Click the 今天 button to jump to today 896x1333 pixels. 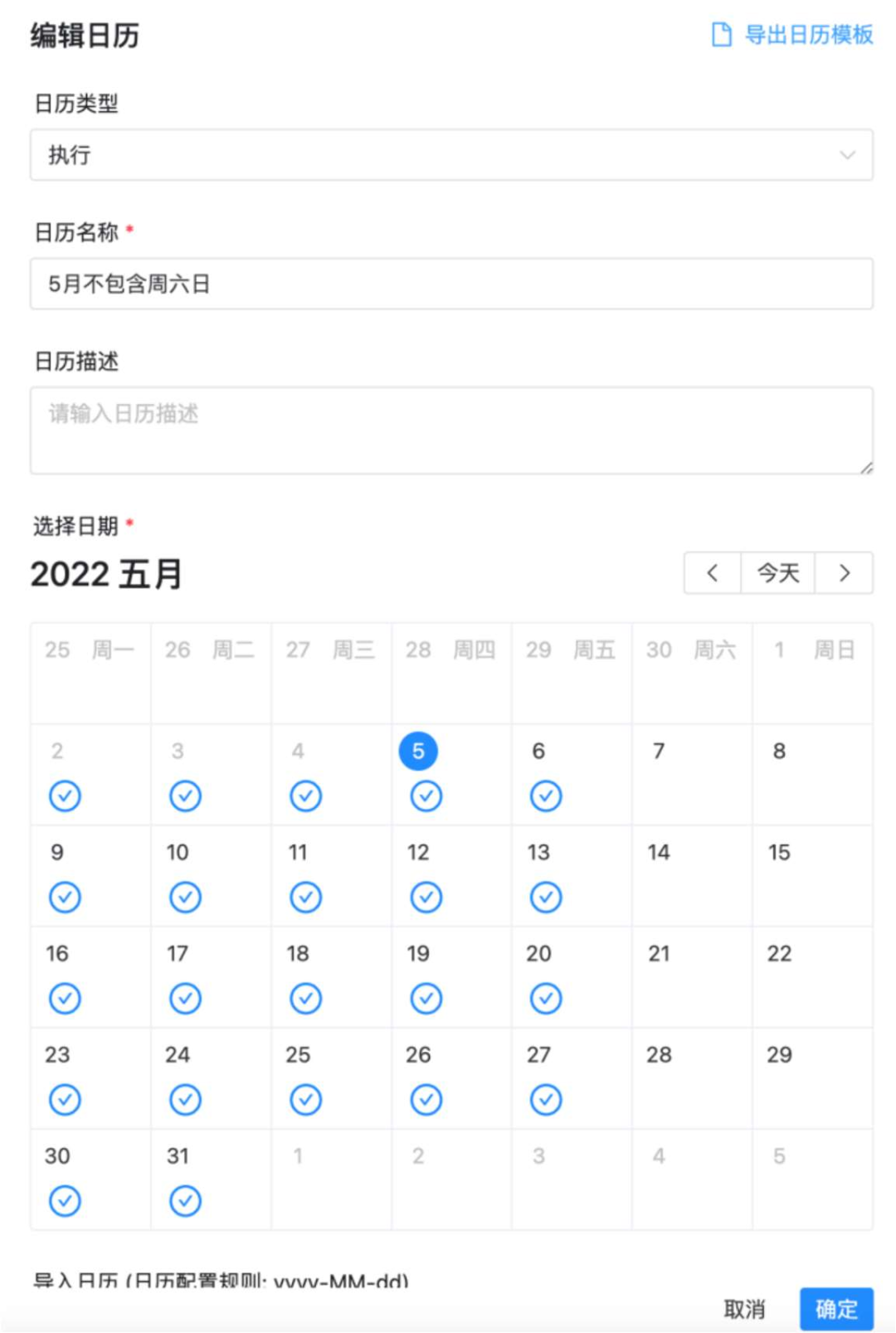[777, 572]
